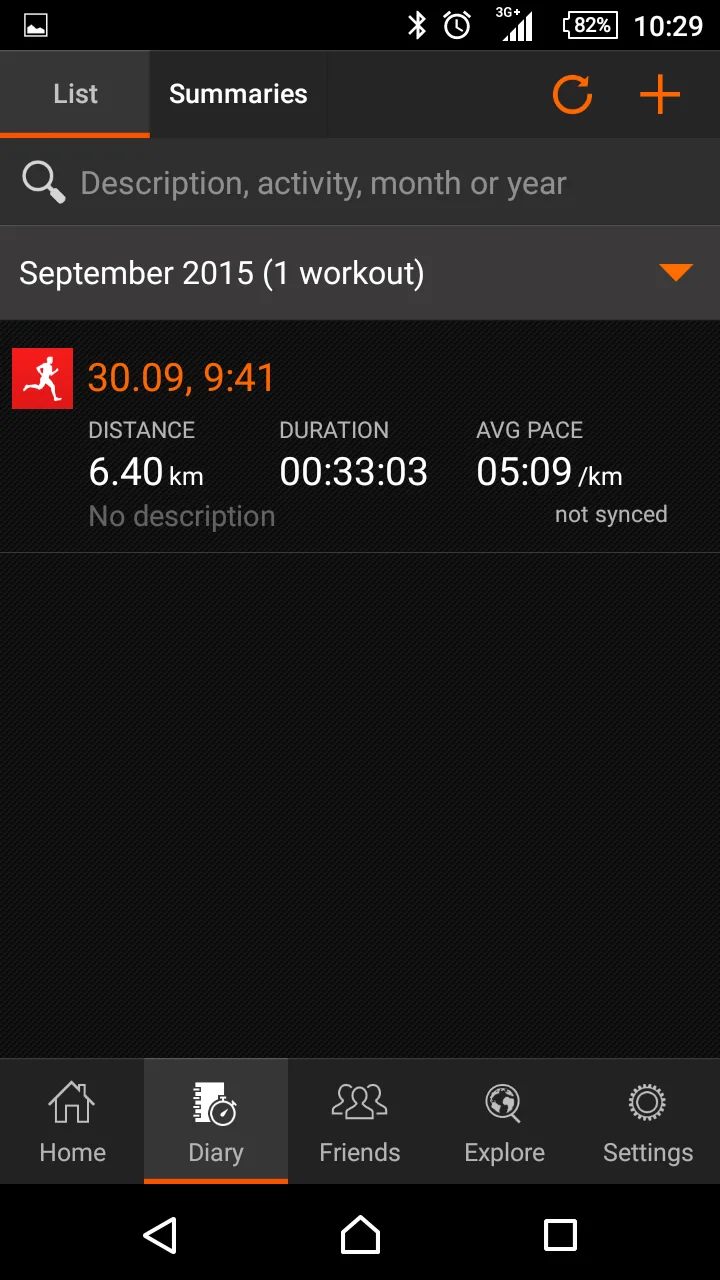Open the Settings tab

pos(647,1122)
